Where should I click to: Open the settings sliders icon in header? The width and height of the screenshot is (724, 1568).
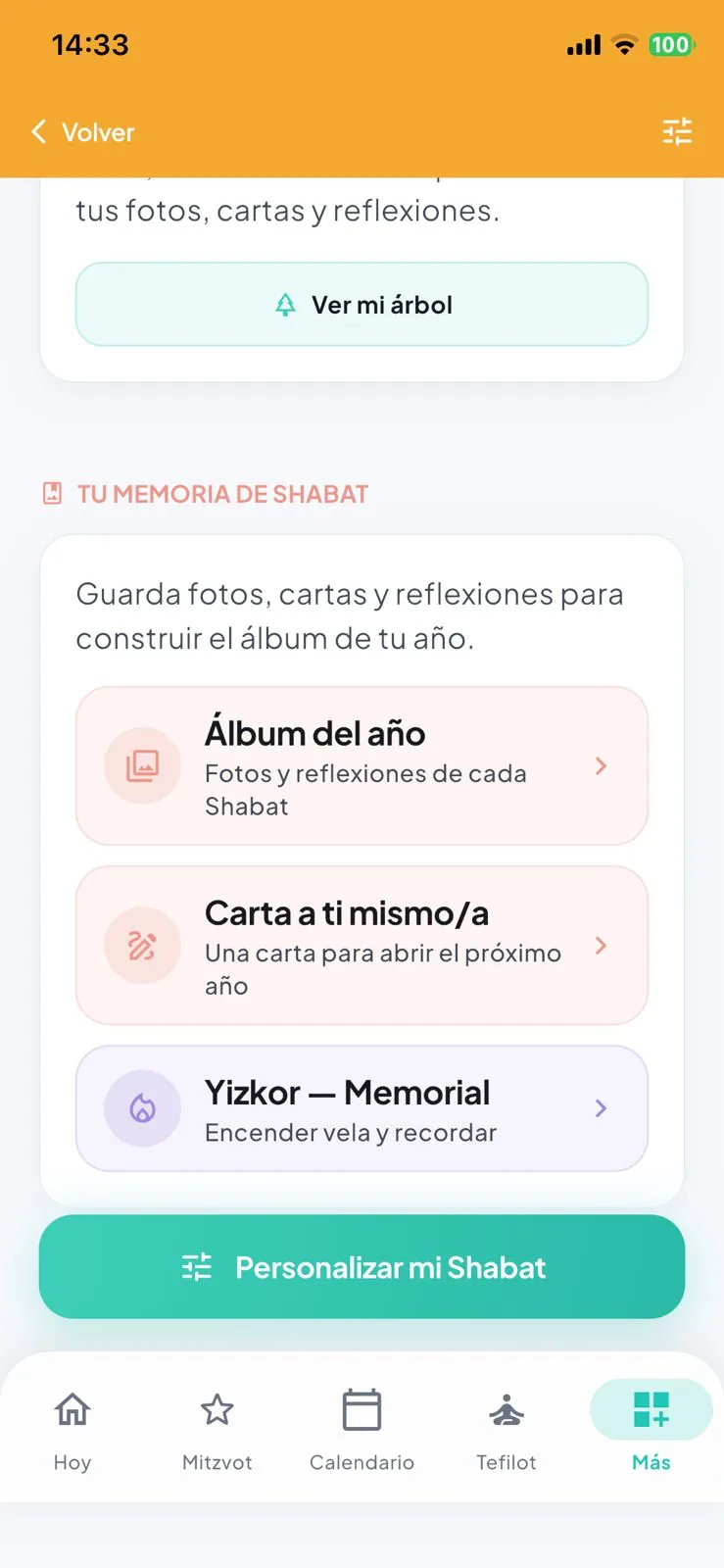pyautogui.click(x=677, y=131)
